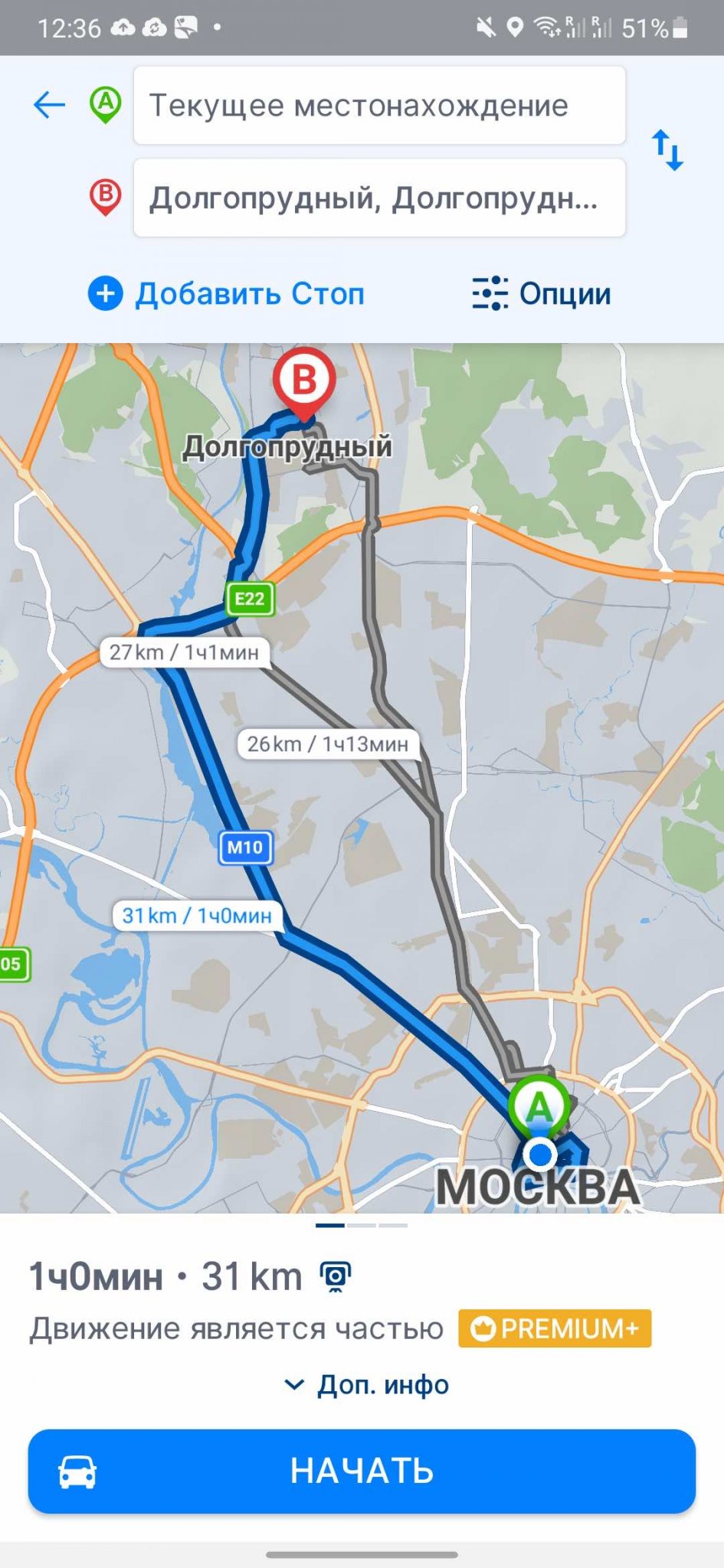The width and height of the screenshot is (724, 1568).
Task: Start navigation with the НАЧАТЬ button
Action: pos(362,1471)
